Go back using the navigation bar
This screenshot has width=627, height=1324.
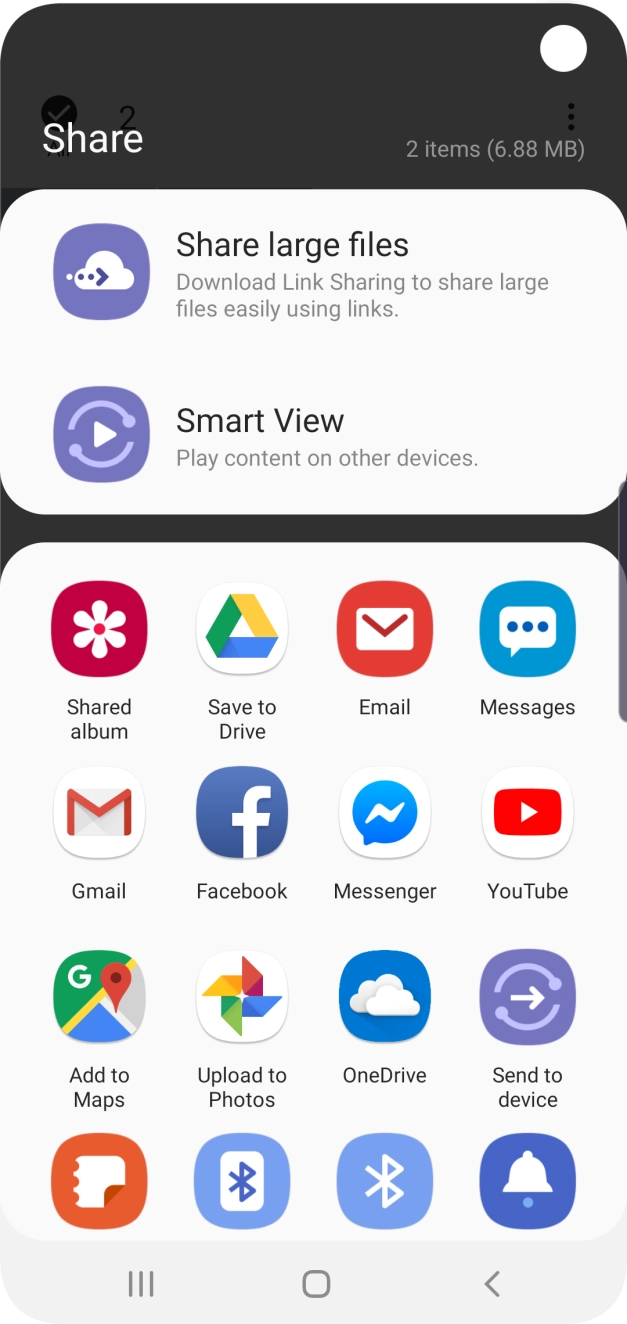click(x=491, y=1284)
